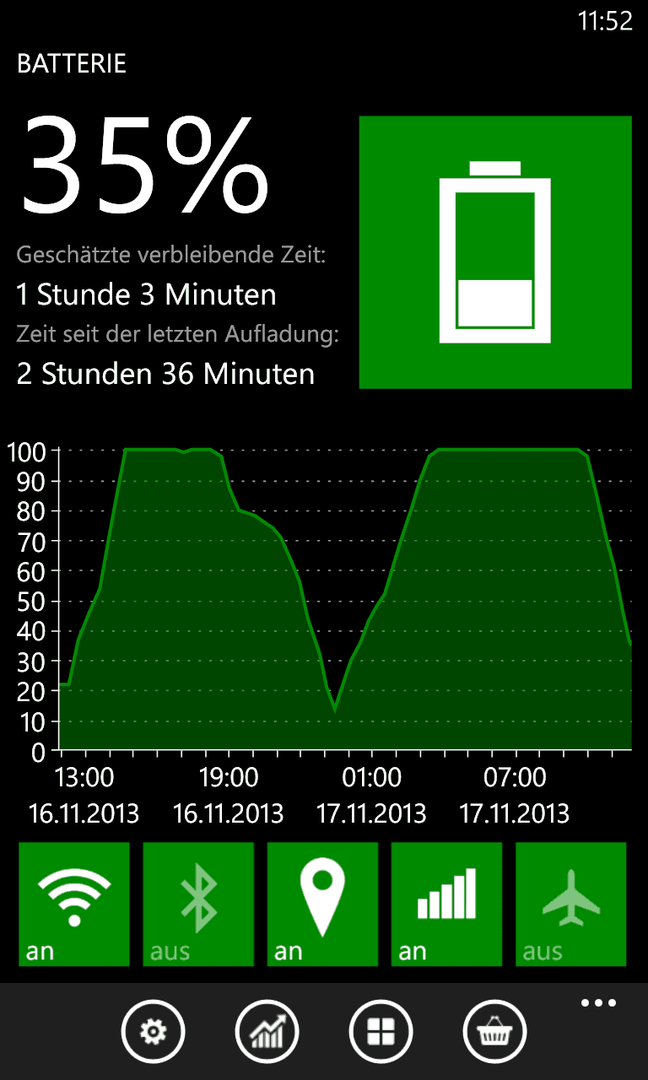
Task: Tap the mobile signal tile
Action: tap(446, 904)
